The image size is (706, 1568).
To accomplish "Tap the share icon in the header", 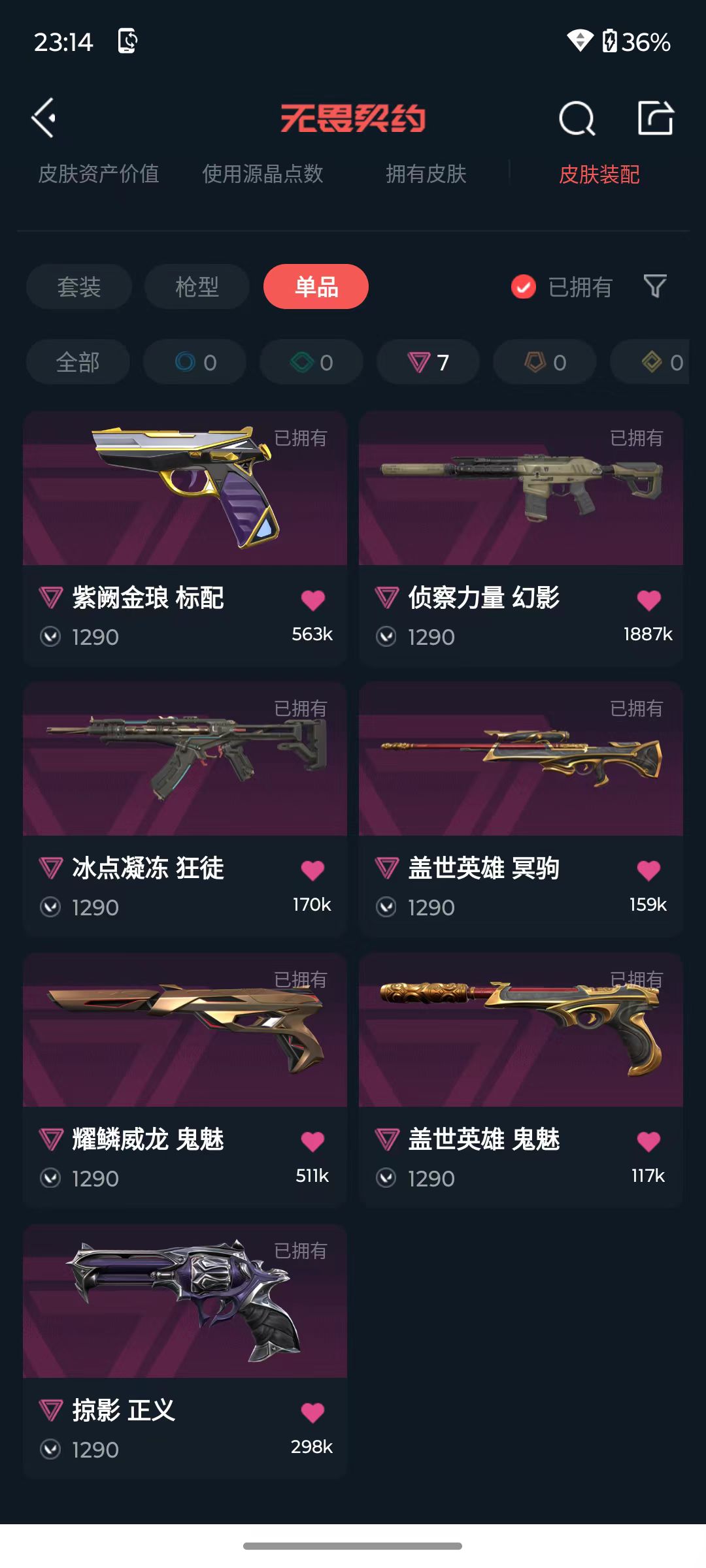I will [x=655, y=118].
